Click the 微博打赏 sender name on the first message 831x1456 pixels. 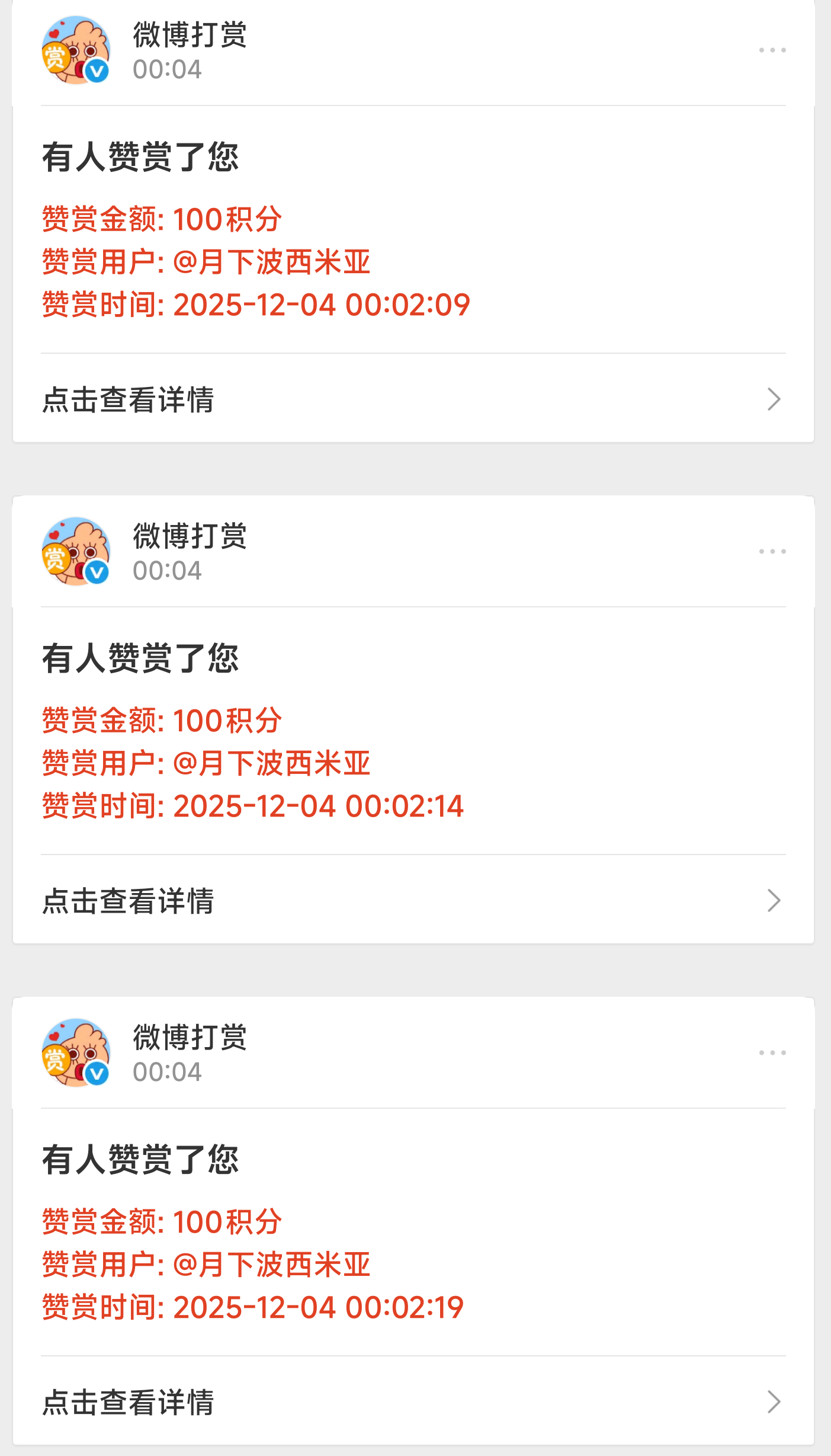tap(188, 37)
